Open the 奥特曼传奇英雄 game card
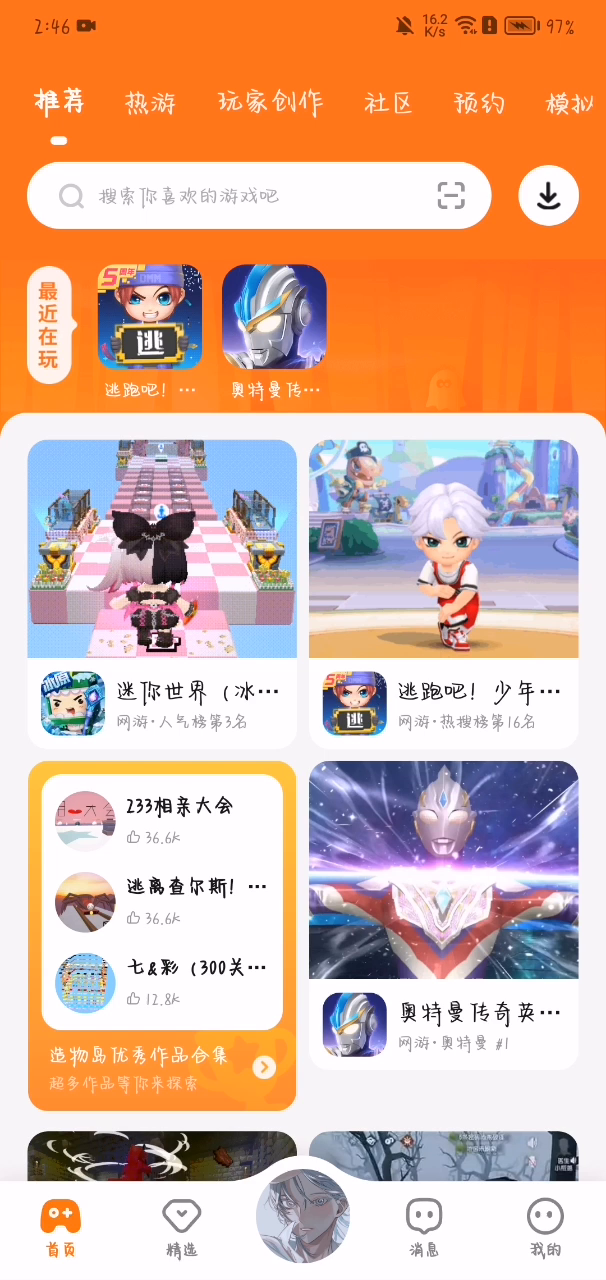 pyautogui.click(x=443, y=915)
